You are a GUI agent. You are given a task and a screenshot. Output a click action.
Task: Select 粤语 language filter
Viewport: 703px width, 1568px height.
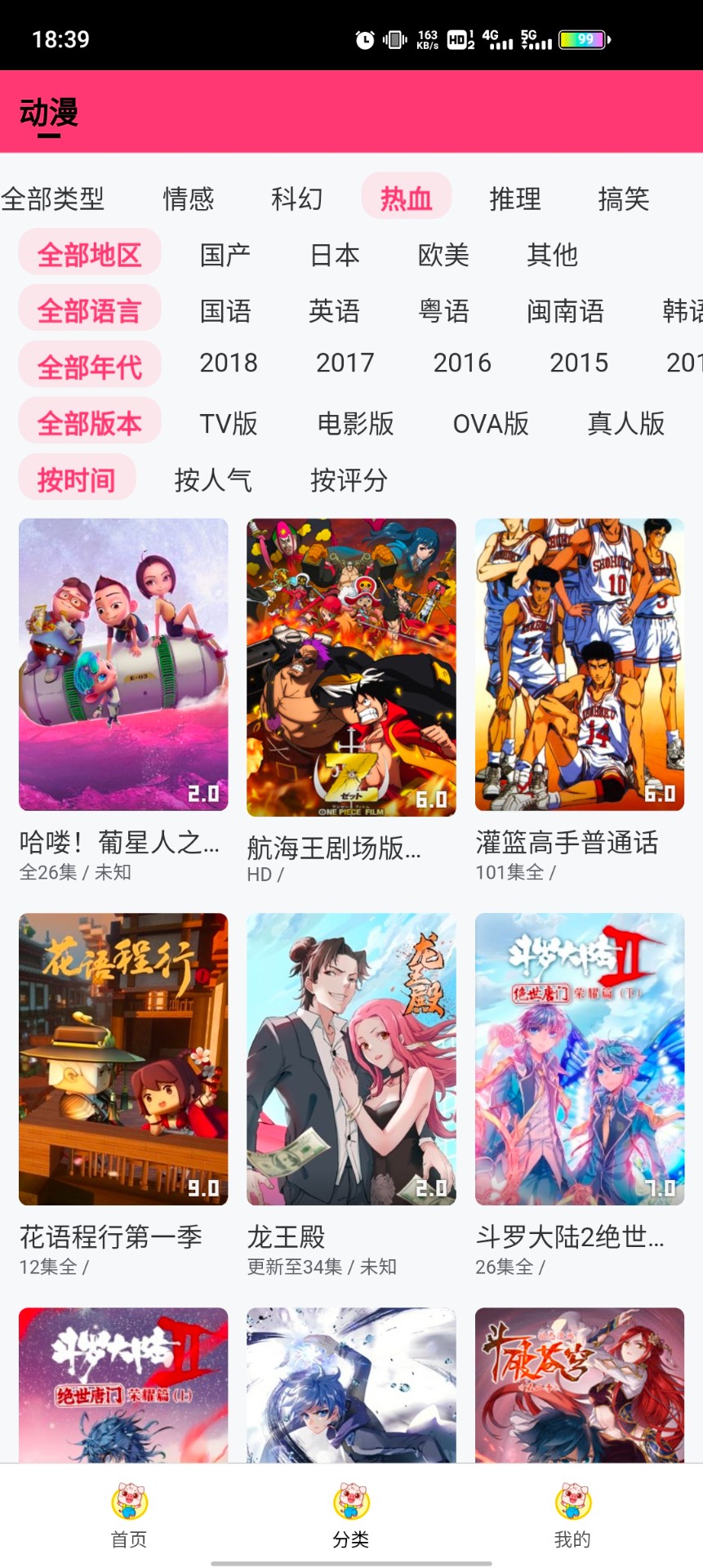click(445, 311)
